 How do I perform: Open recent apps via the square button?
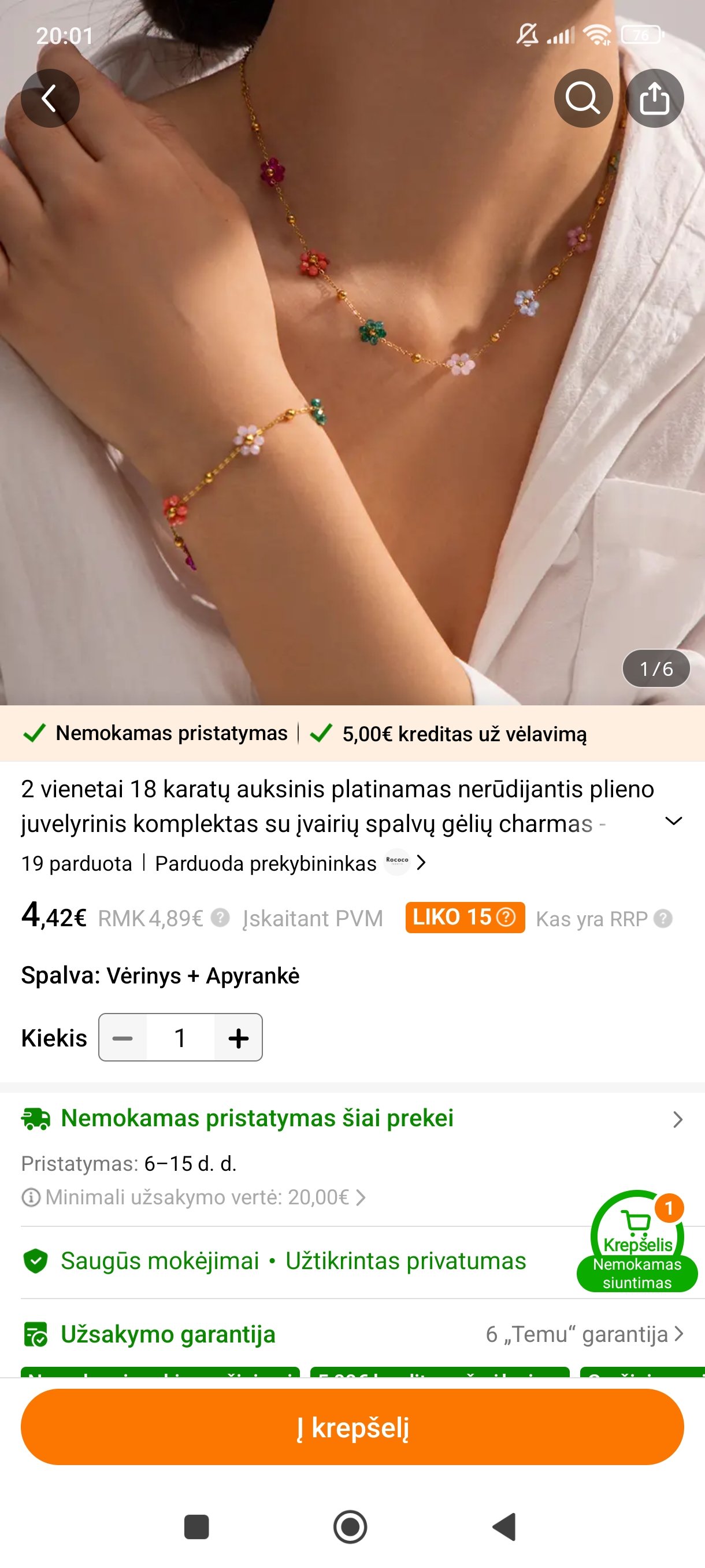pos(196,1527)
